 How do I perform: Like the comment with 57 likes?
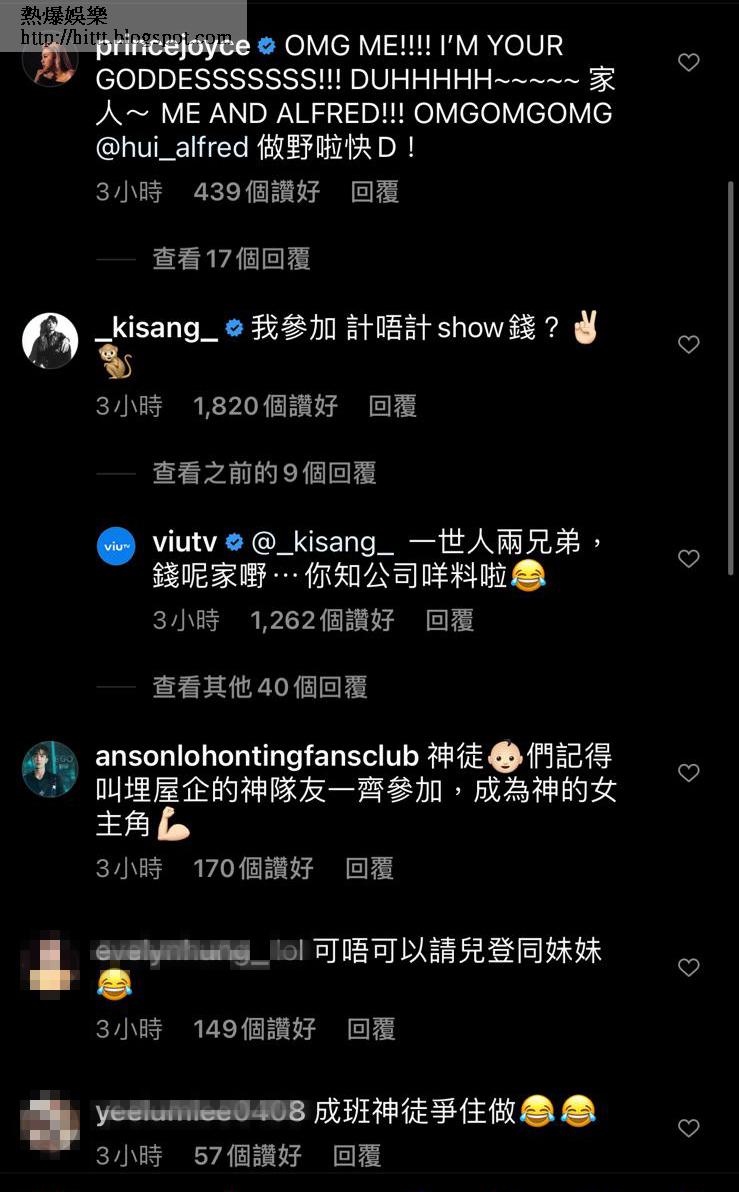(x=688, y=1128)
